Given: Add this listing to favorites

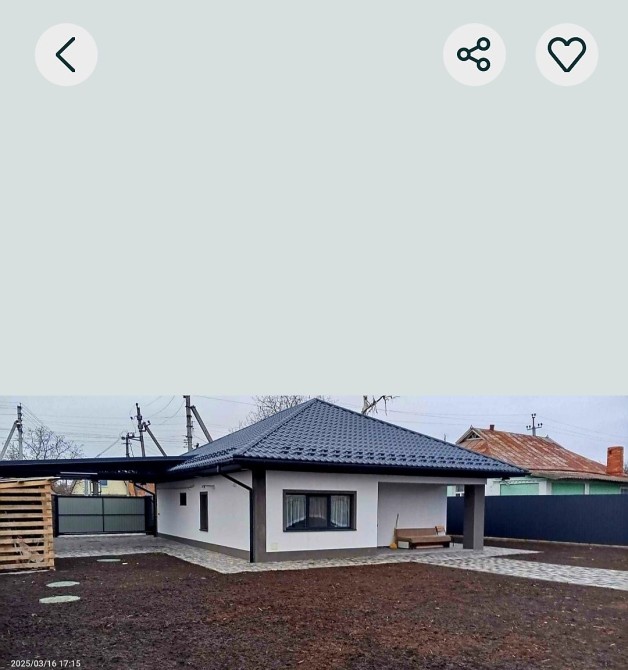Looking at the screenshot, I should (x=567, y=55).
